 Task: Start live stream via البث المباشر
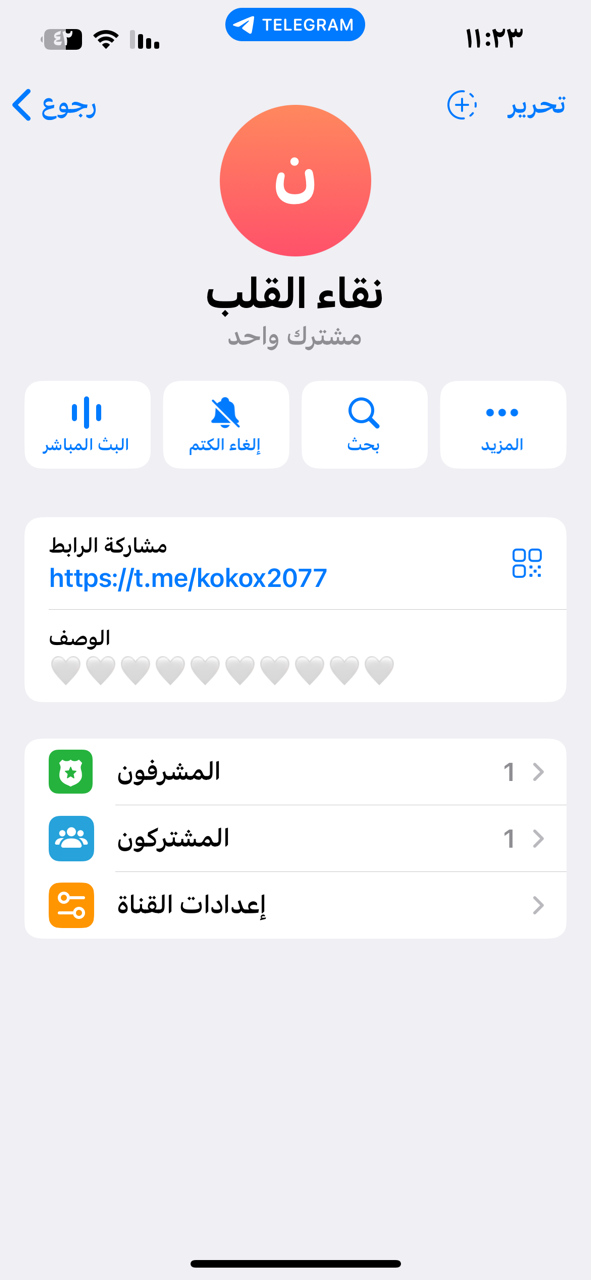87,425
